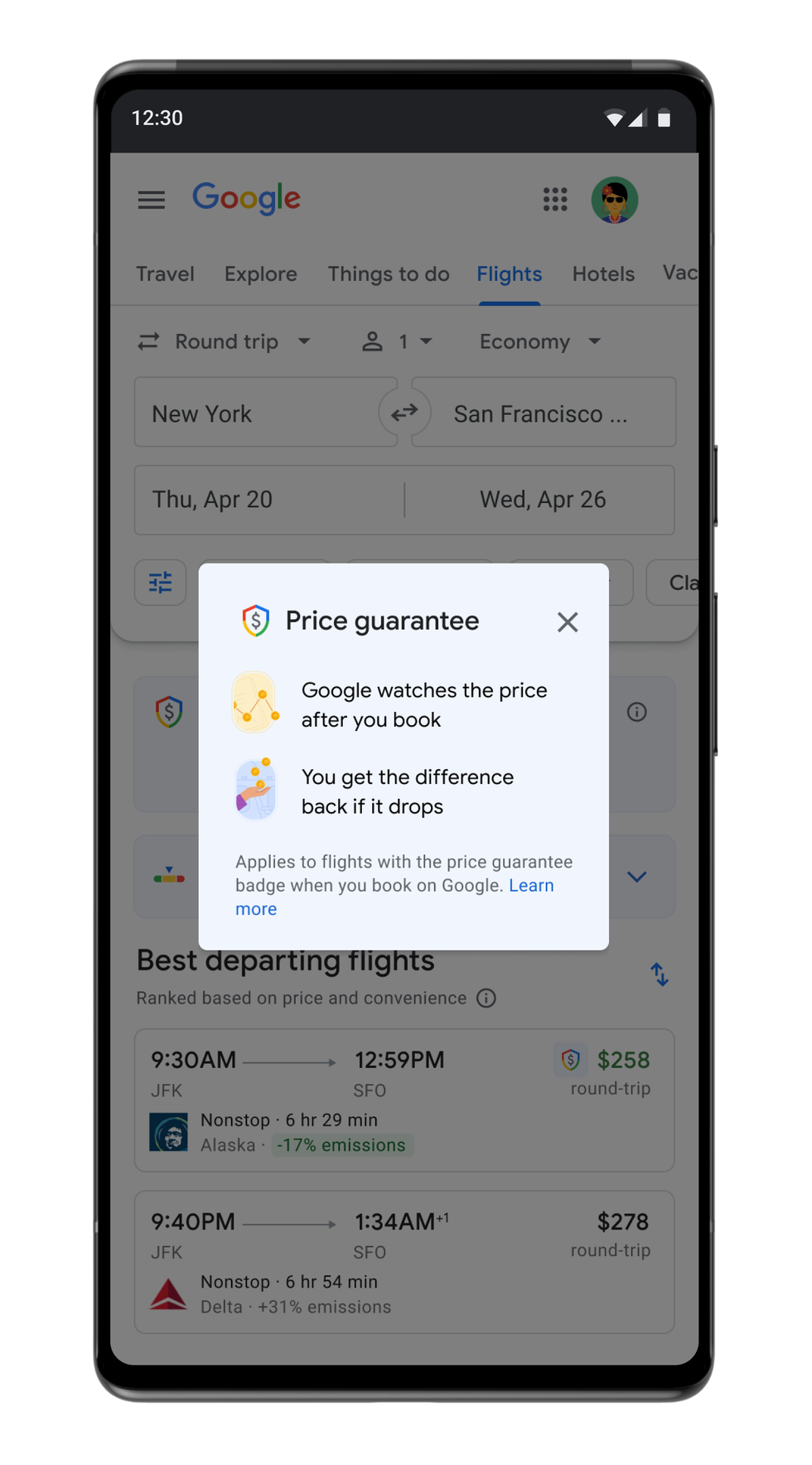Image resolution: width=812 pixels, height=1465 pixels.
Task: Switch to the Travel tab
Action: point(165,274)
